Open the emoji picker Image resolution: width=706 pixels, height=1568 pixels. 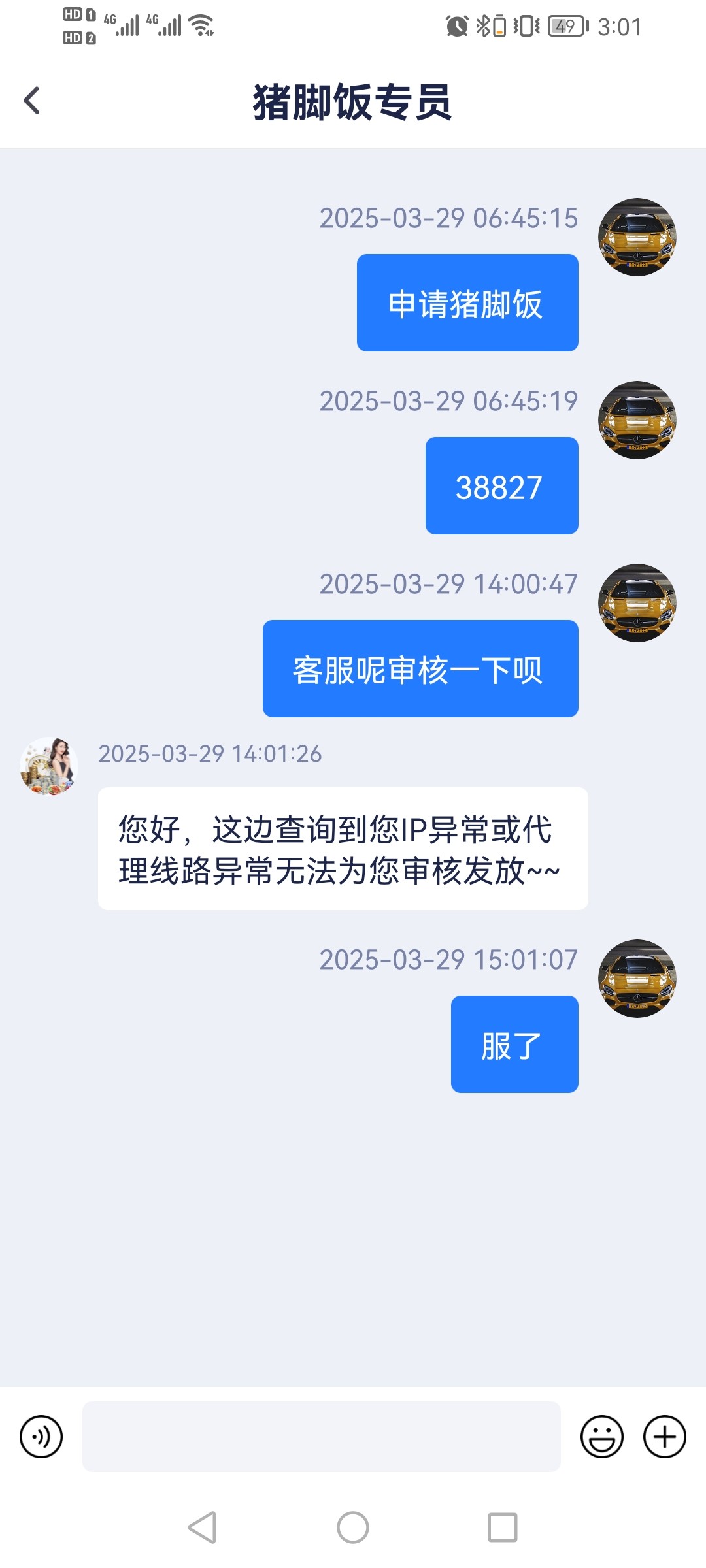tap(601, 1437)
